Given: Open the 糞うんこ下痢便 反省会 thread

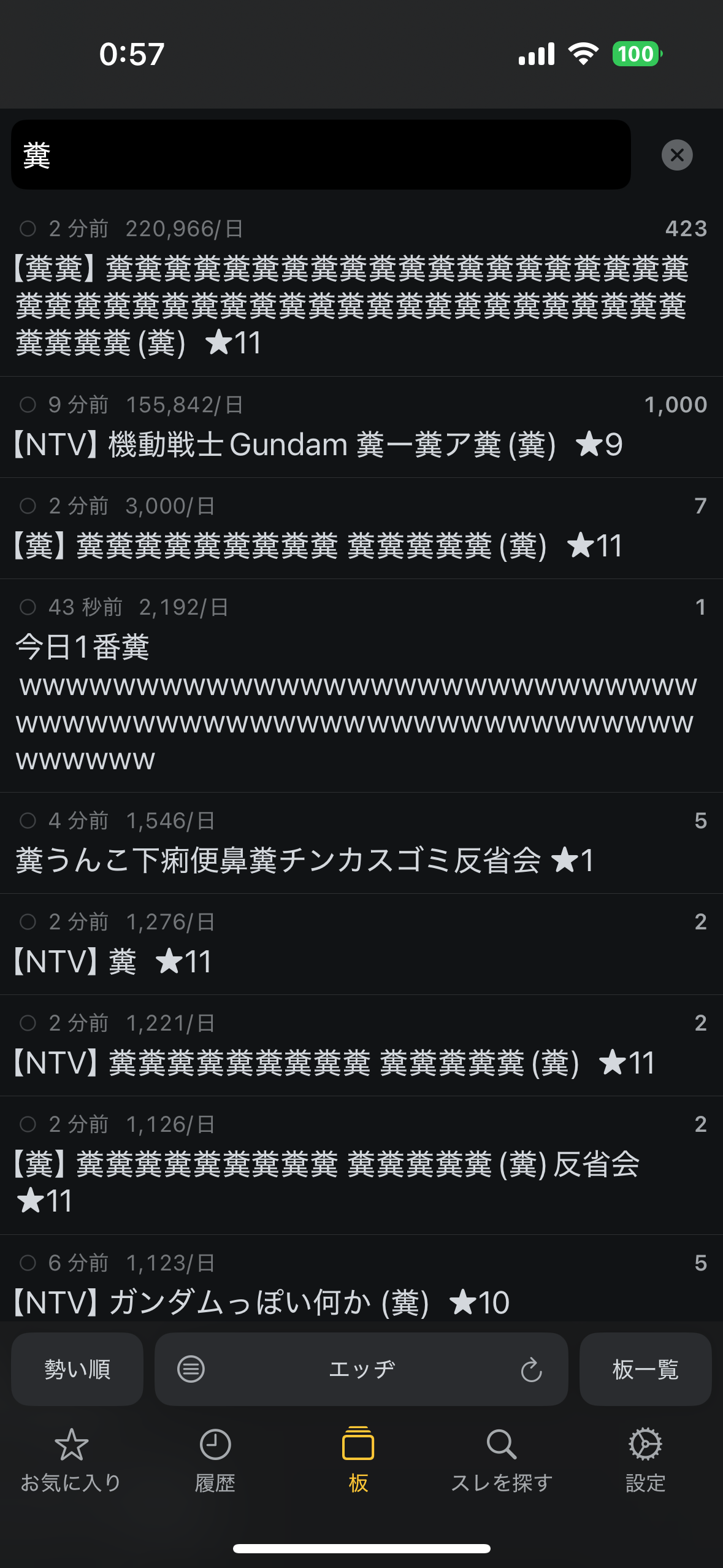Looking at the screenshot, I should tap(361, 844).
